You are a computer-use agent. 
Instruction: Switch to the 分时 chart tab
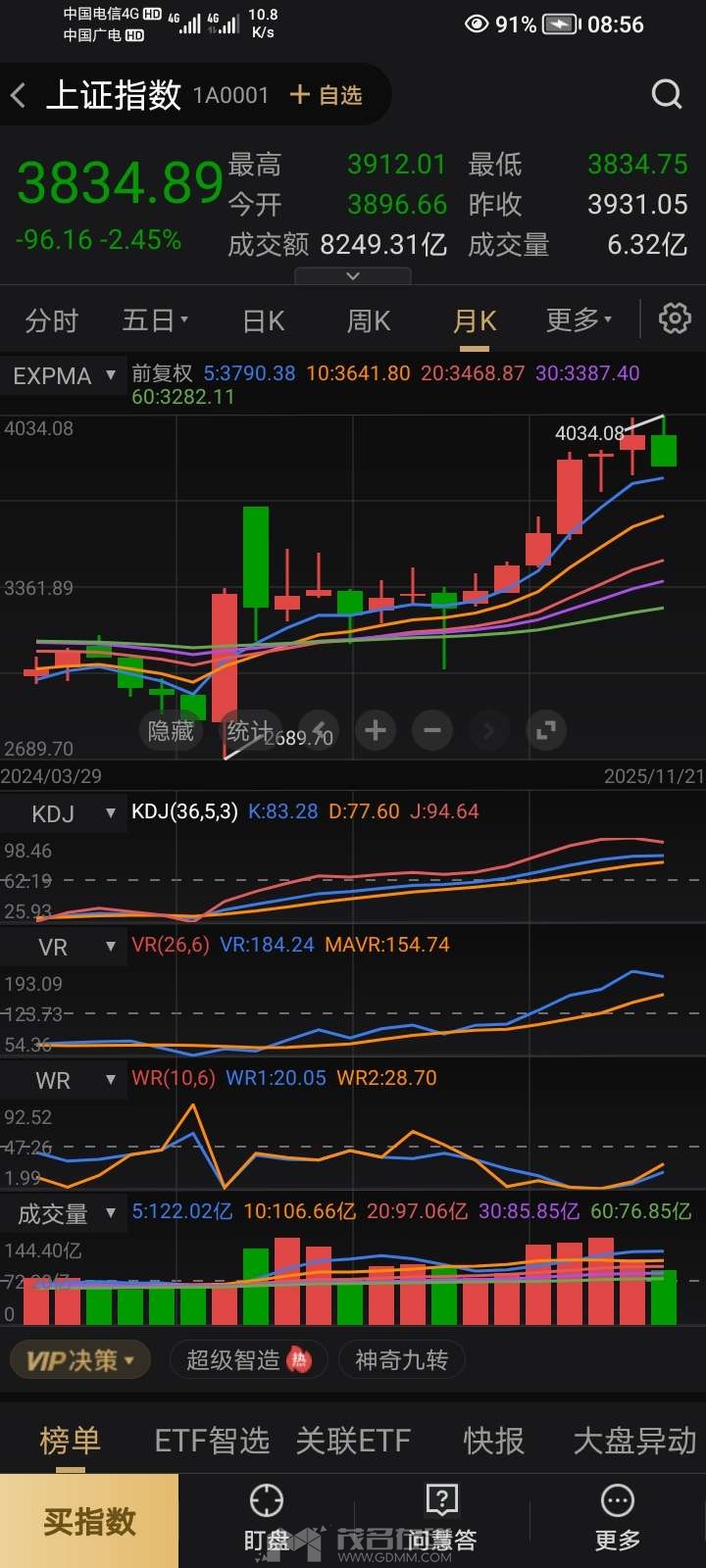[x=51, y=320]
